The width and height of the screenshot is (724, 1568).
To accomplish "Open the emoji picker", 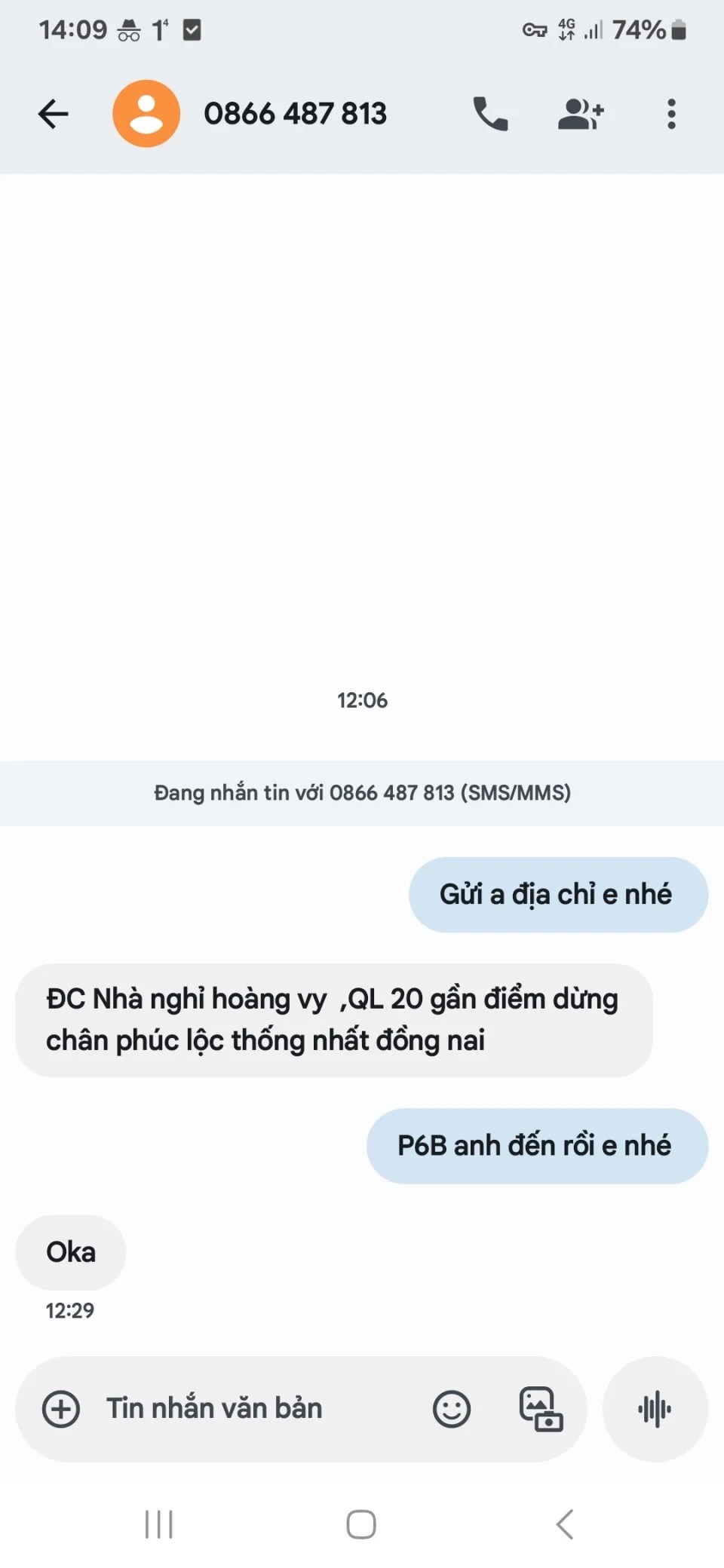I will tap(452, 1409).
